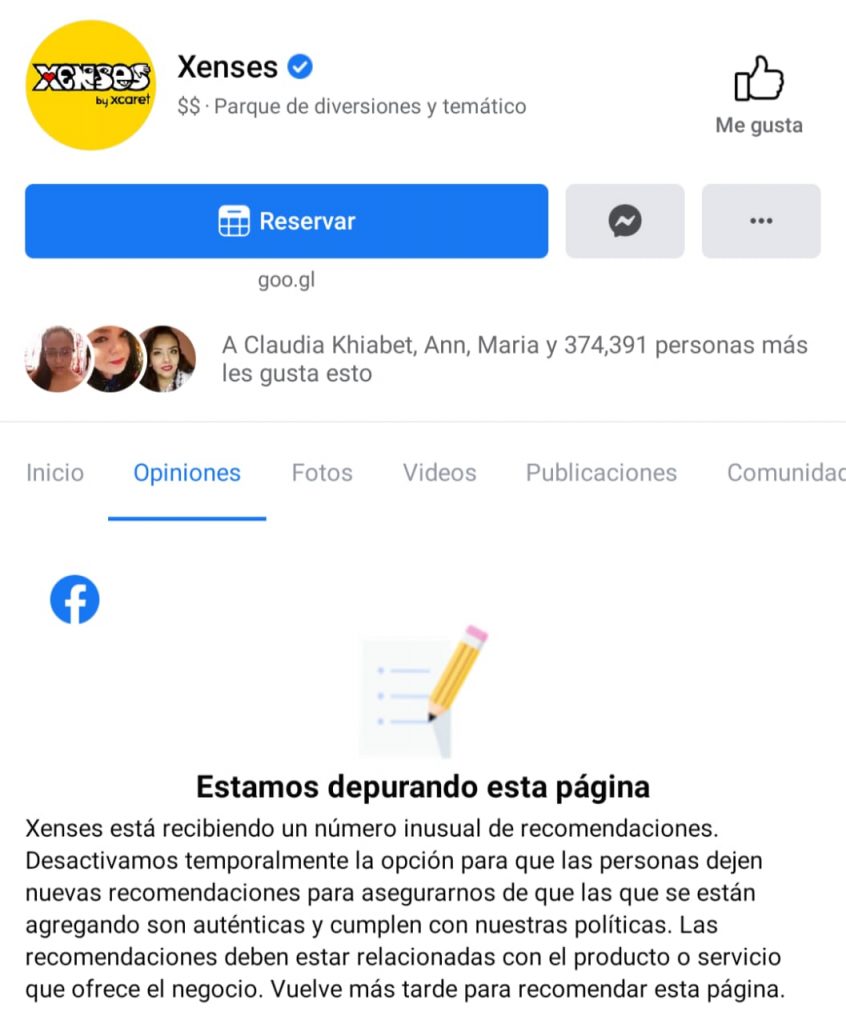Select the Opiniones tab
846x1024 pixels.
[x=187, y=473]
